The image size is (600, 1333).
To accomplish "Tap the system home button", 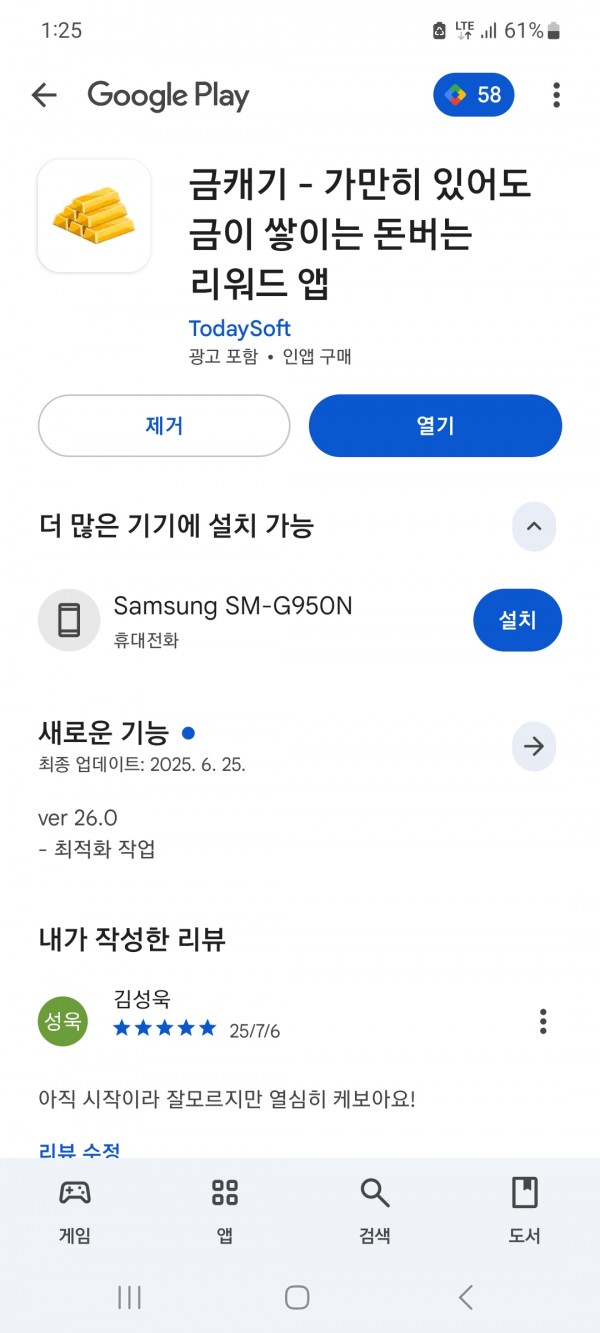I will (x=297, y=1297).
